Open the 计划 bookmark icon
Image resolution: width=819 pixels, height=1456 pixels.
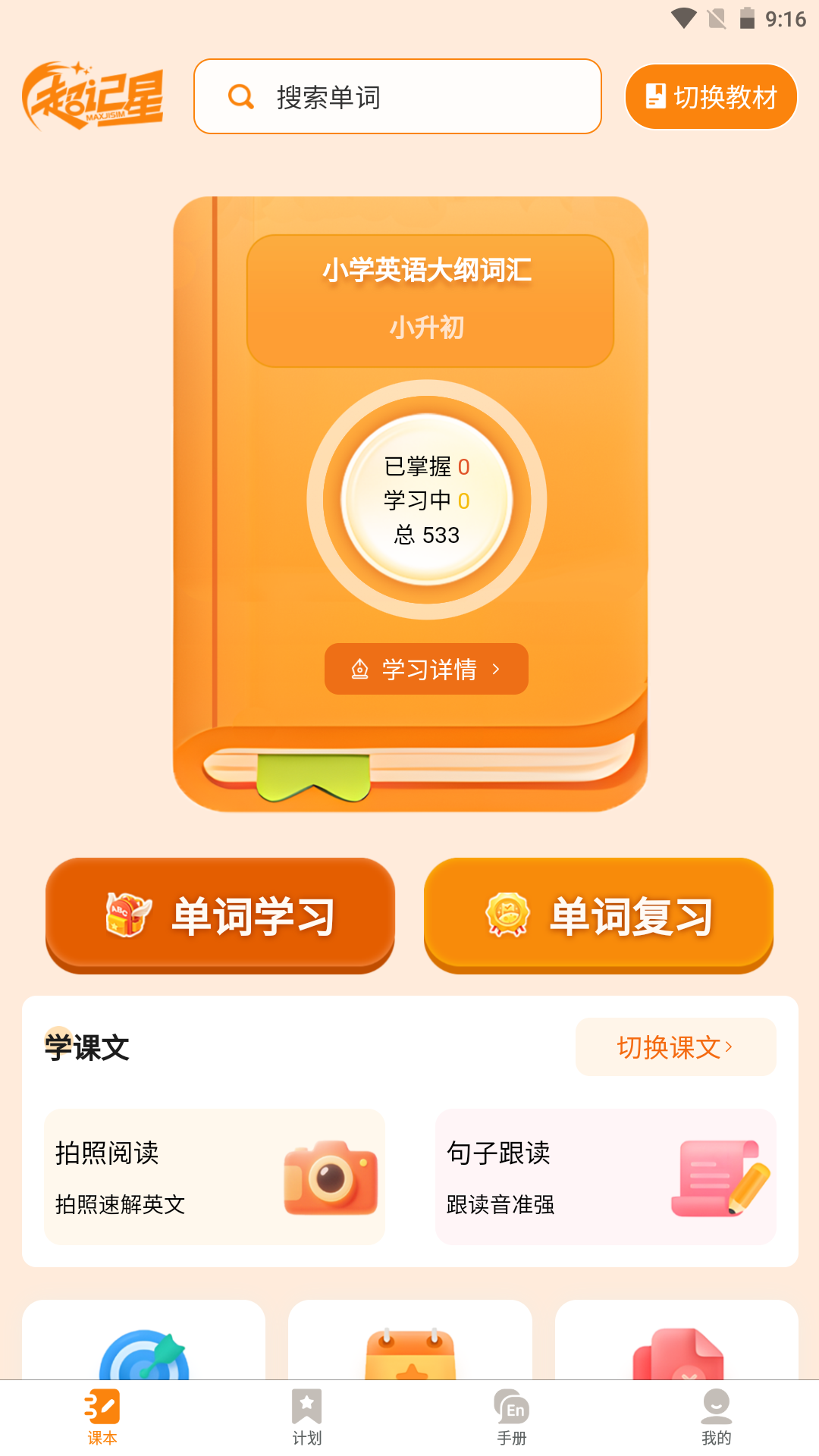[x=307, y=1404]
